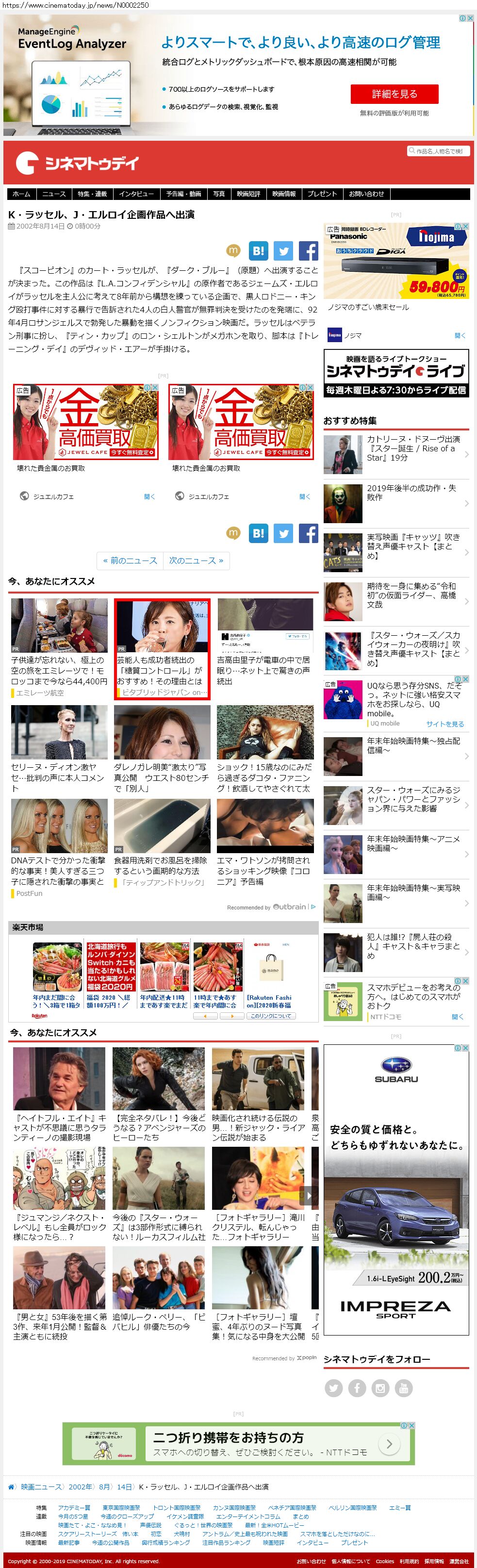This screenshot has height=1568, width=477.
Task: Switch to 予告編・動画 tab
Action: pos(183,194)
